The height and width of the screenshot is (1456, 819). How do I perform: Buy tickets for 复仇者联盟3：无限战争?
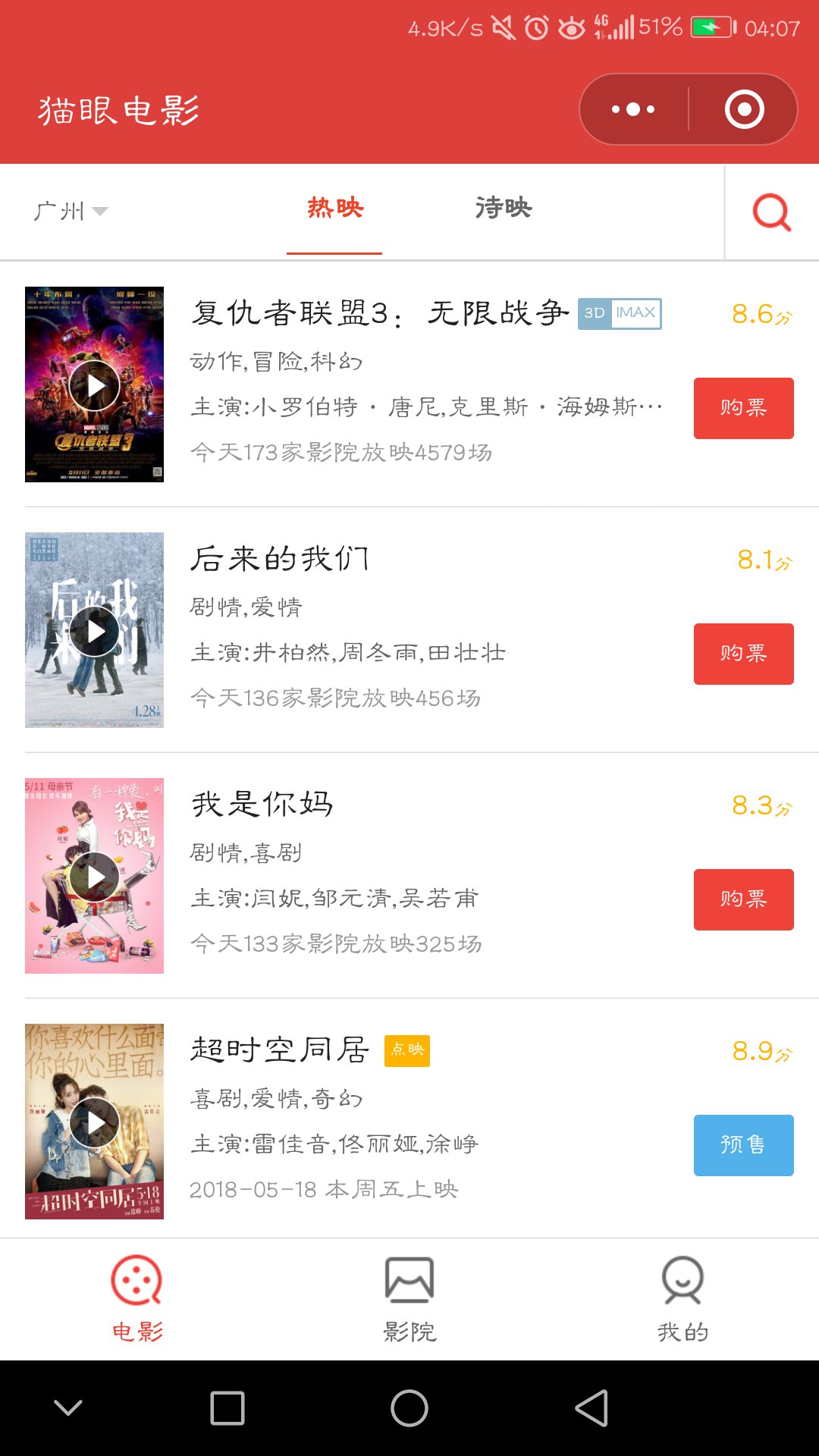point(743,408)
